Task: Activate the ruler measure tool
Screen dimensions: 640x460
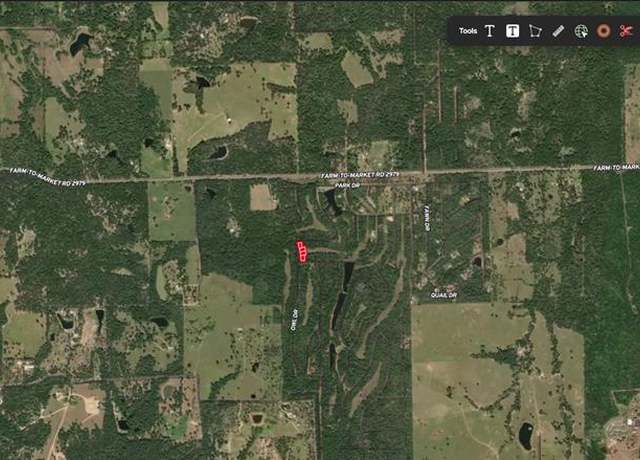Action: coord(558,31)
